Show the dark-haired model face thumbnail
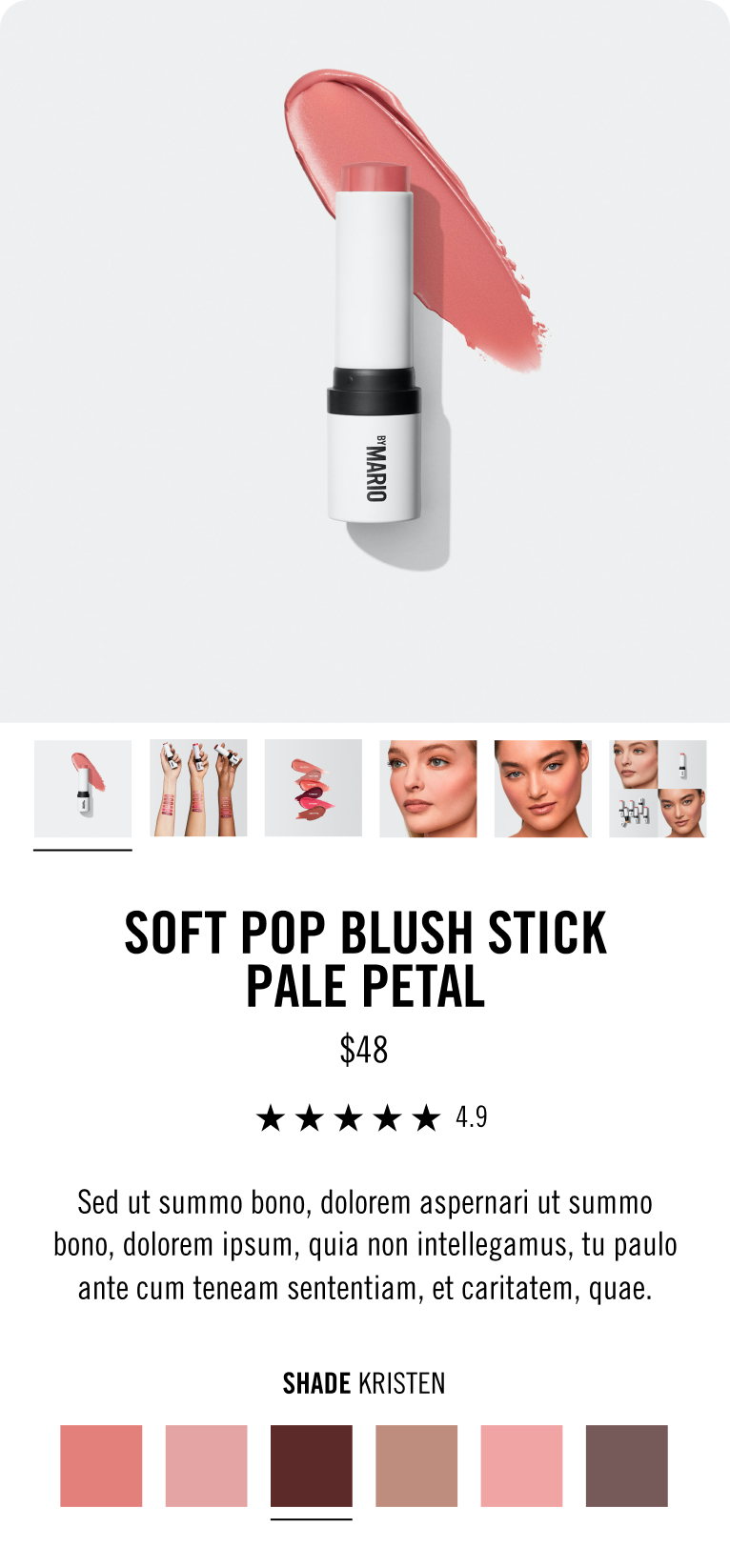The image size is (730, 1568). (x=542, y=789)
